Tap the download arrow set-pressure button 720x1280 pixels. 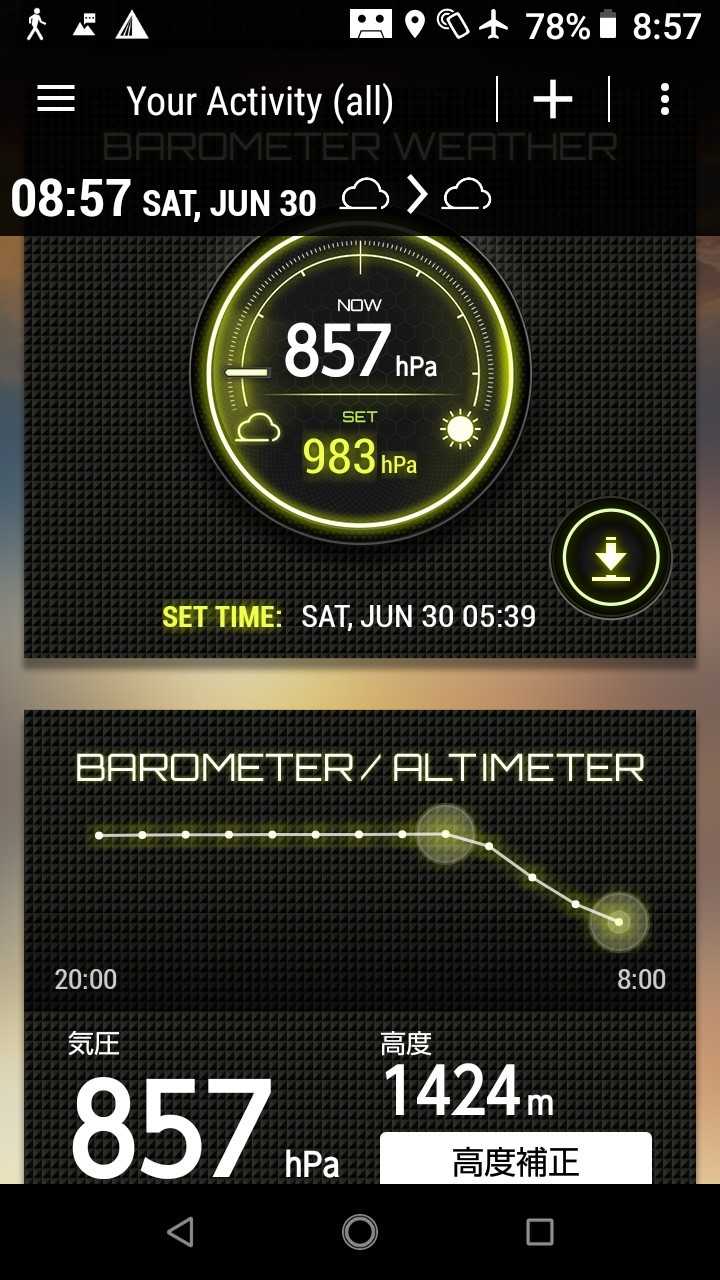[610, 557]
